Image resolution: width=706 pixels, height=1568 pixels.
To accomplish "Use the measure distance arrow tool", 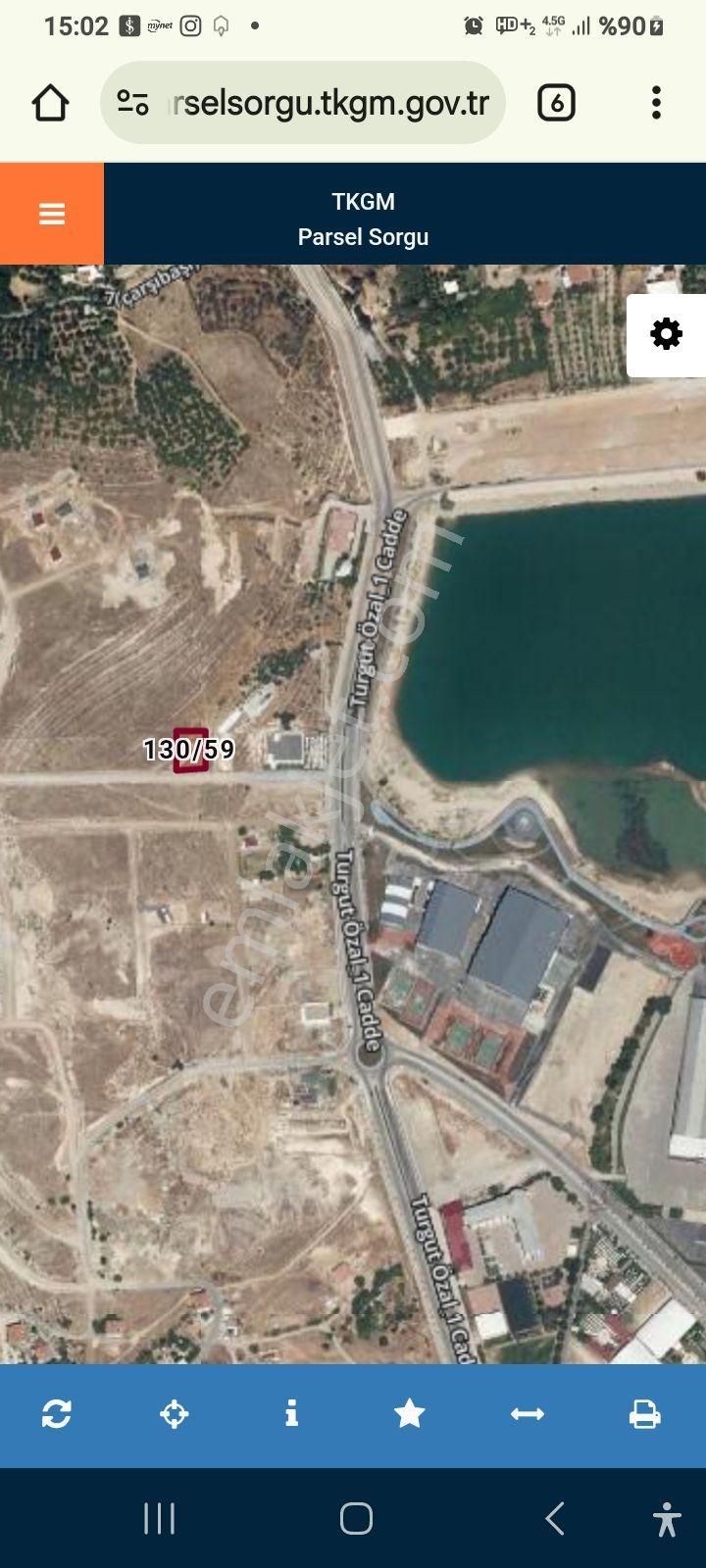I will 528,1414.
